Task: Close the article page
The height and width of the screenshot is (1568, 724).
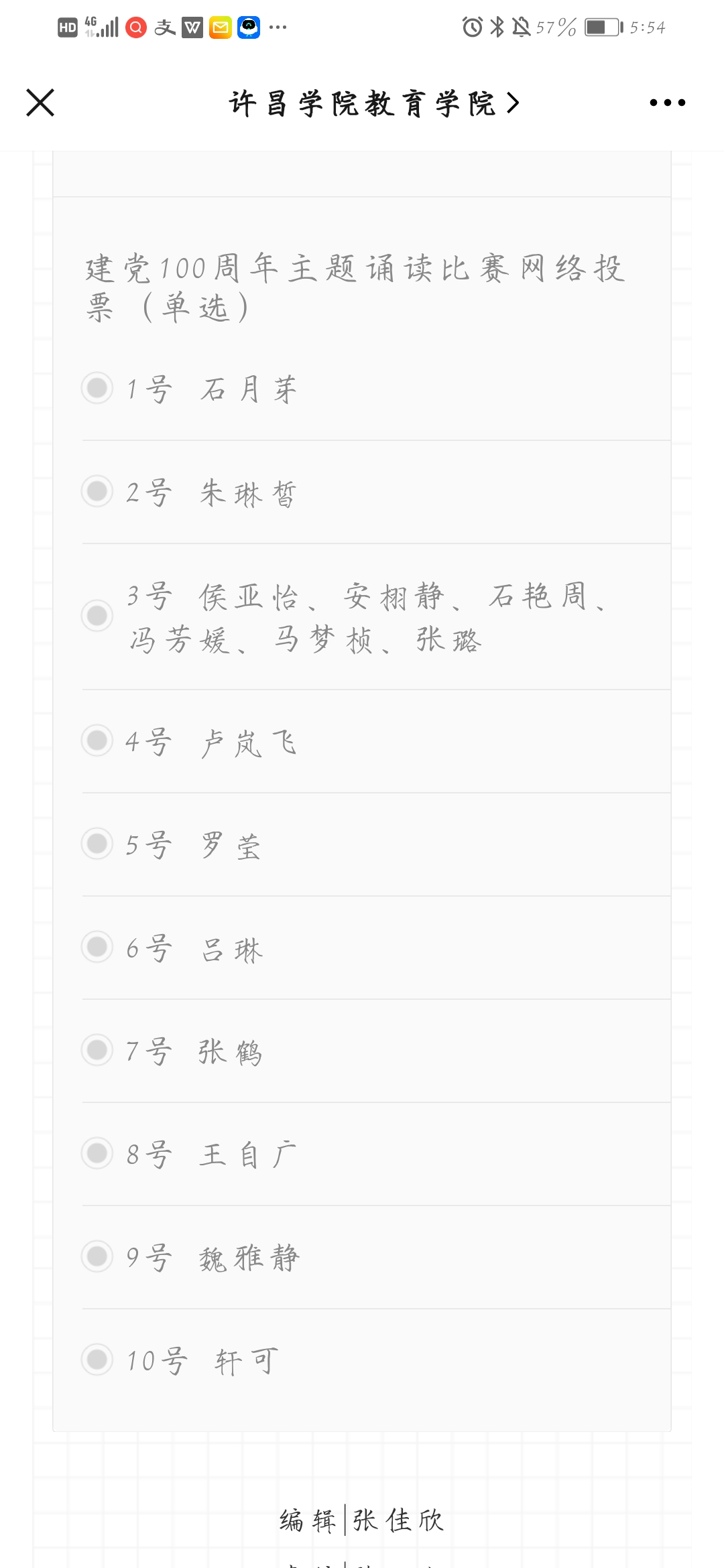Action: coord(40,103)
